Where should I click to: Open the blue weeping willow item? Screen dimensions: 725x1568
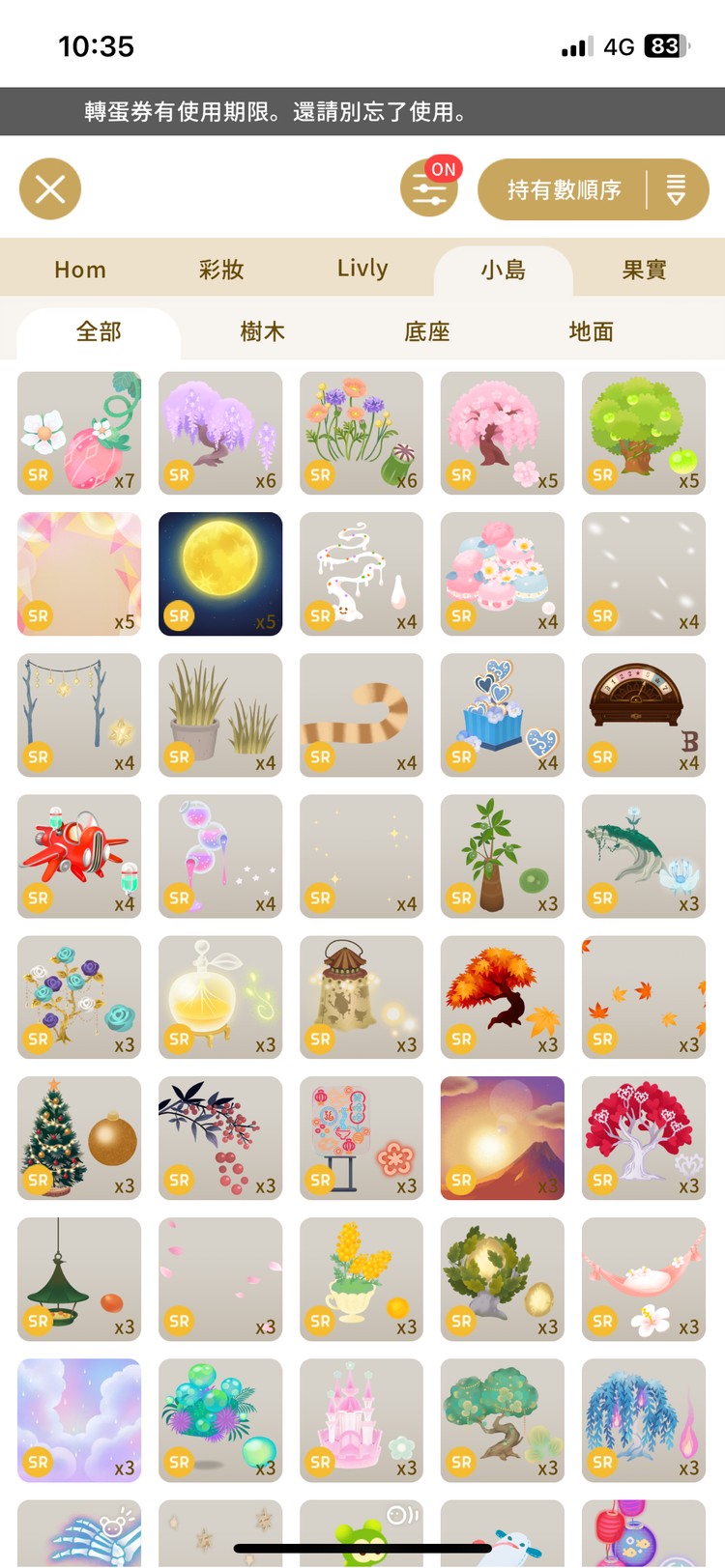644,1420
